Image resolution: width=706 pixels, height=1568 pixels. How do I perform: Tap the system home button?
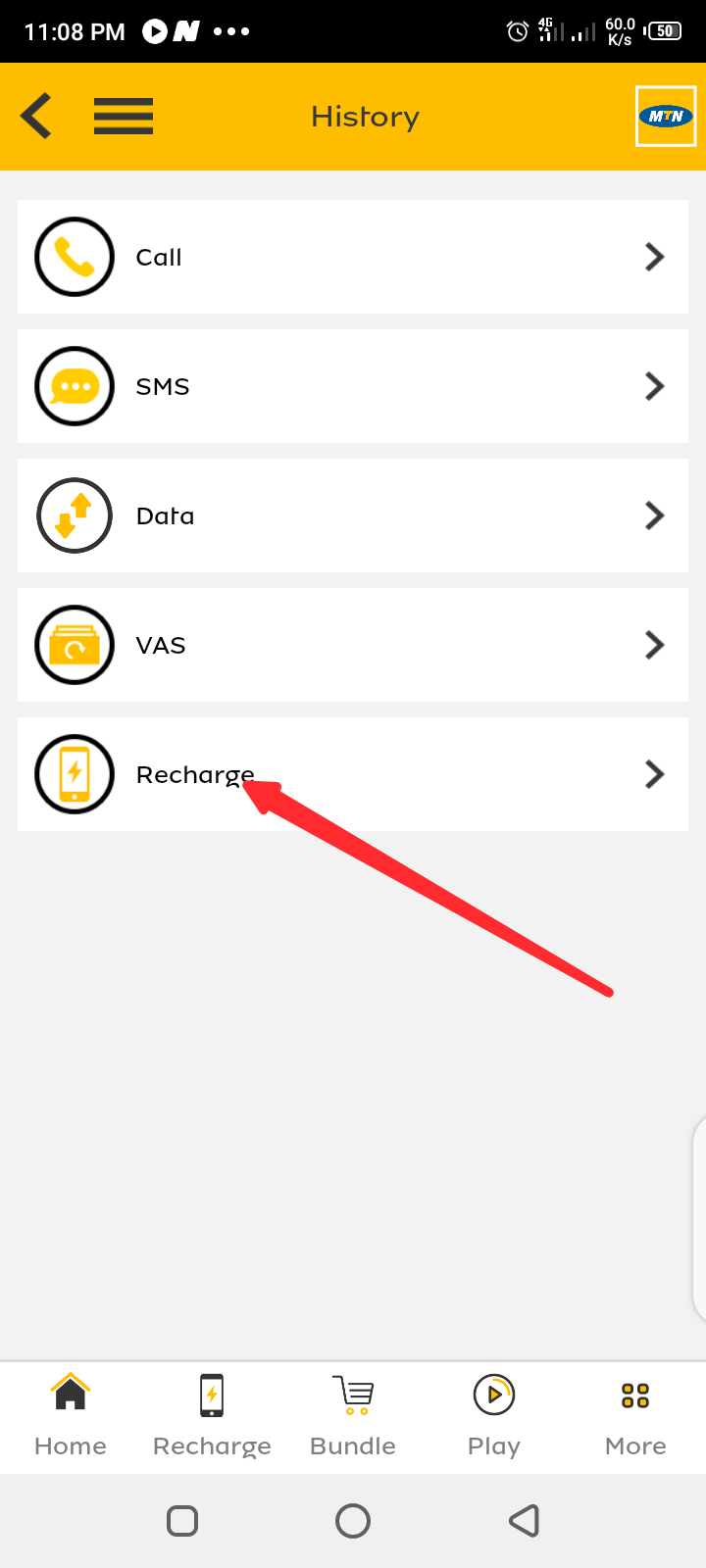click(353, 1521)
